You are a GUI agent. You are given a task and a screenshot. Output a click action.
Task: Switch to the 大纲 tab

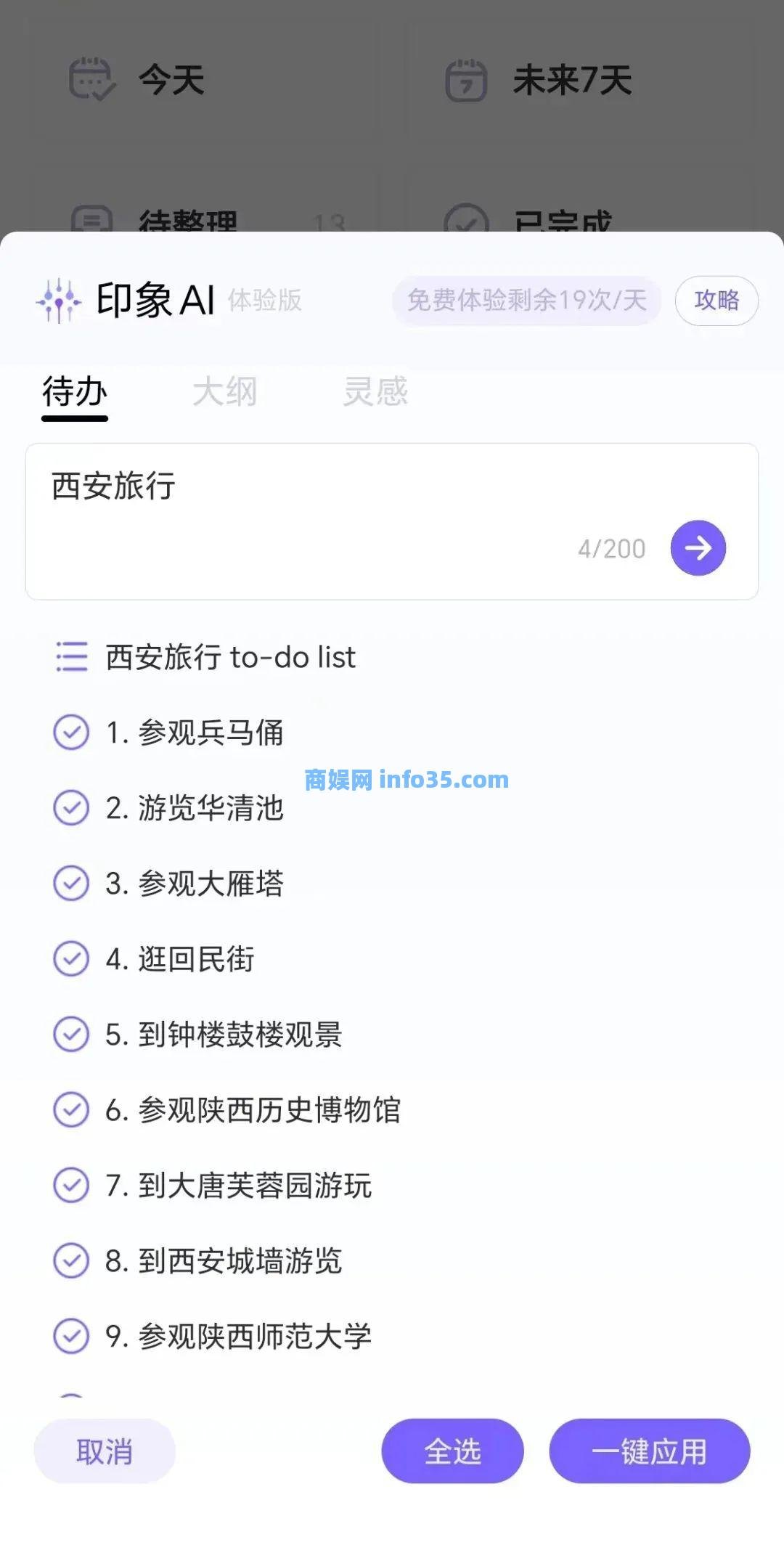click(226, 392)
